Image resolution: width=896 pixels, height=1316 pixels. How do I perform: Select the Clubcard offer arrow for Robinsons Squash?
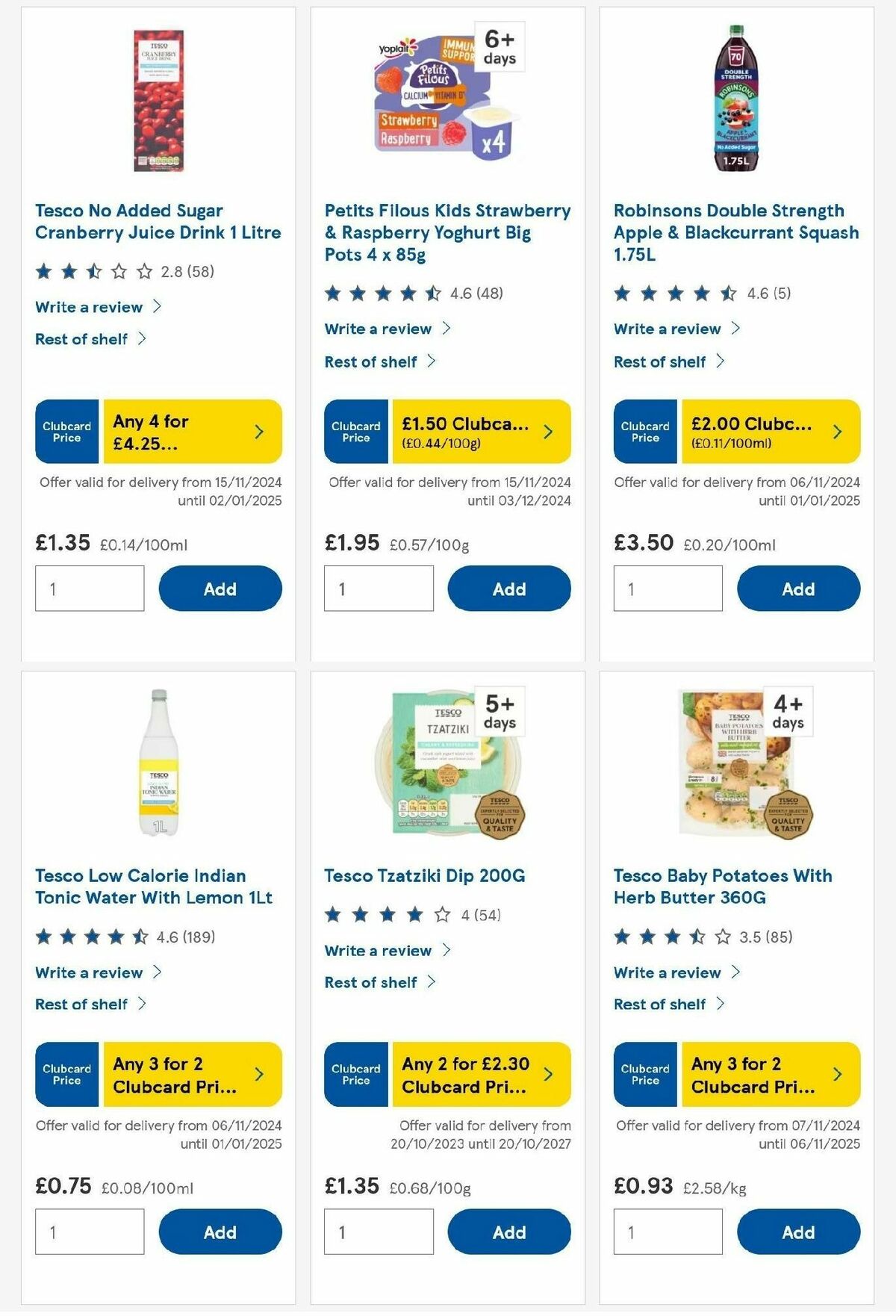tap(835, 431)
